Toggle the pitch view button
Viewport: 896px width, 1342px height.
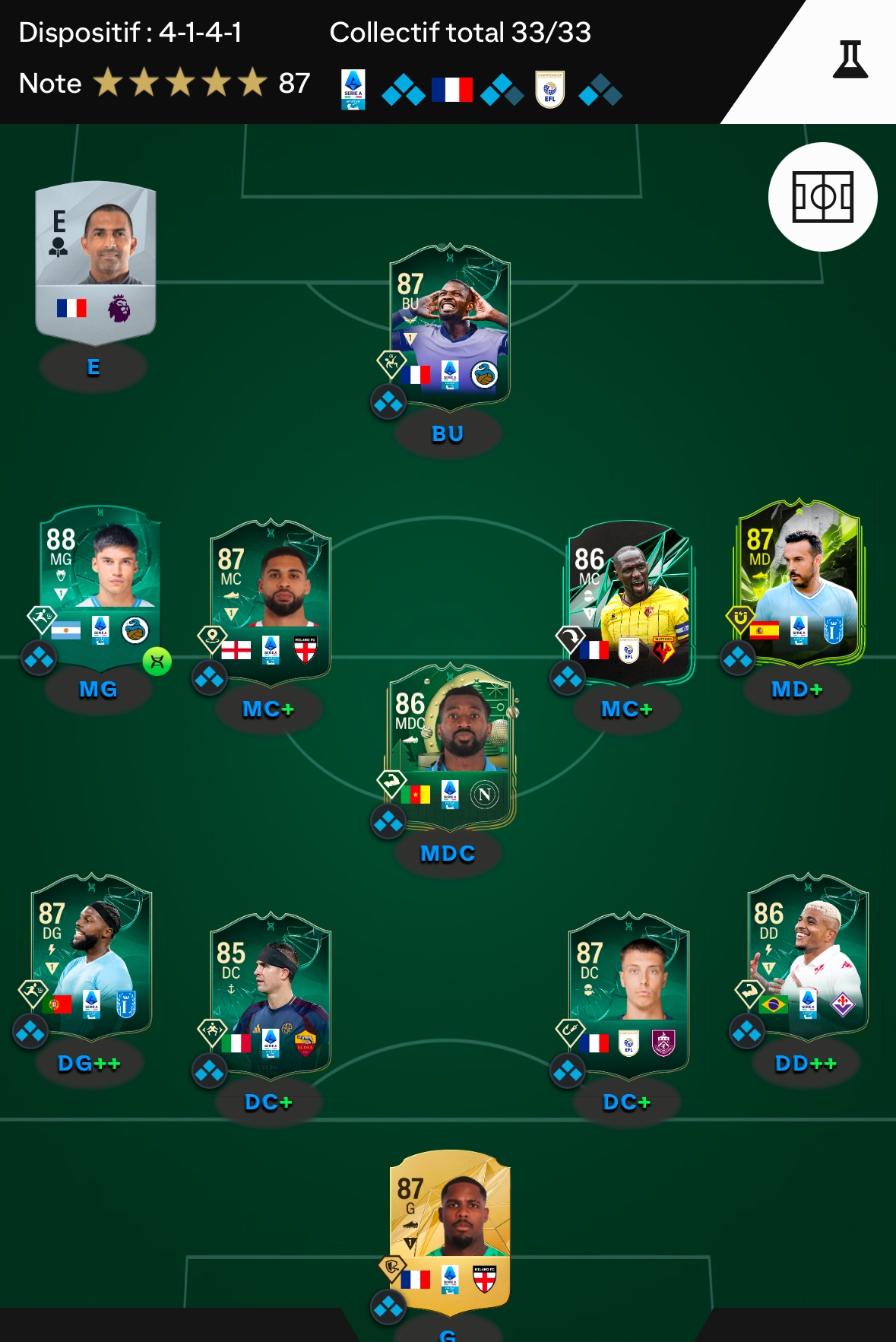822,197
